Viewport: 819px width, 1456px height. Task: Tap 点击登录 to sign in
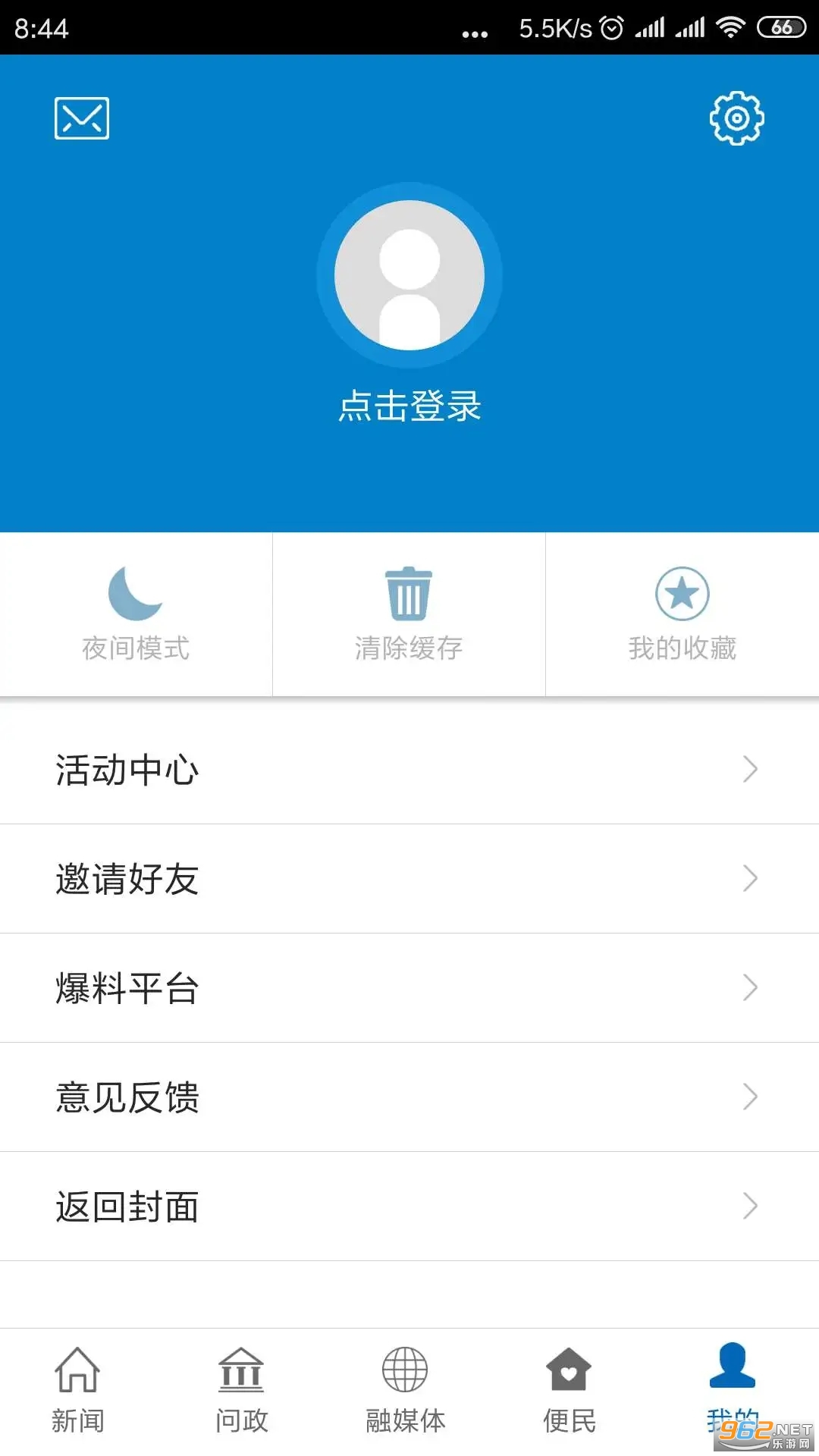[x=409, y=406]
